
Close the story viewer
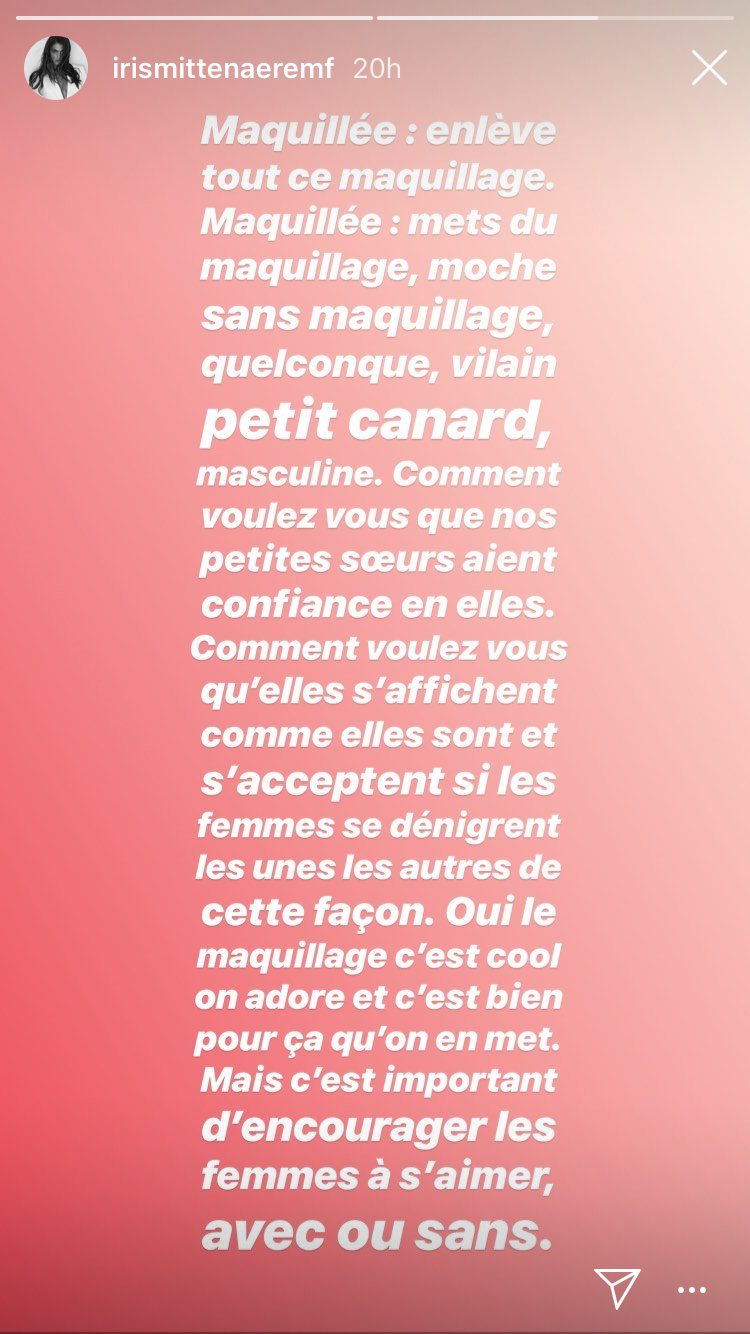tap(709, 68)
